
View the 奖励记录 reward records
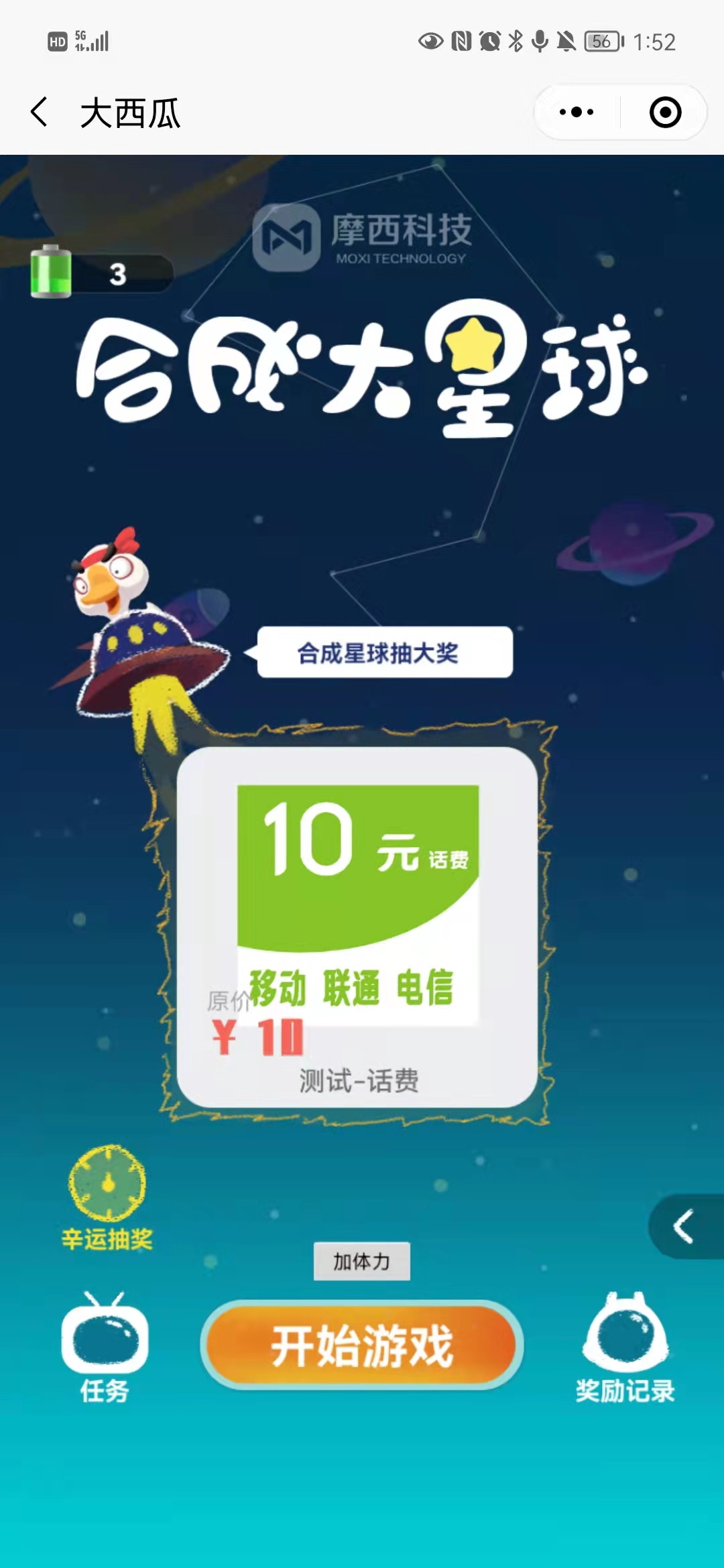[x=625, y=1347]
